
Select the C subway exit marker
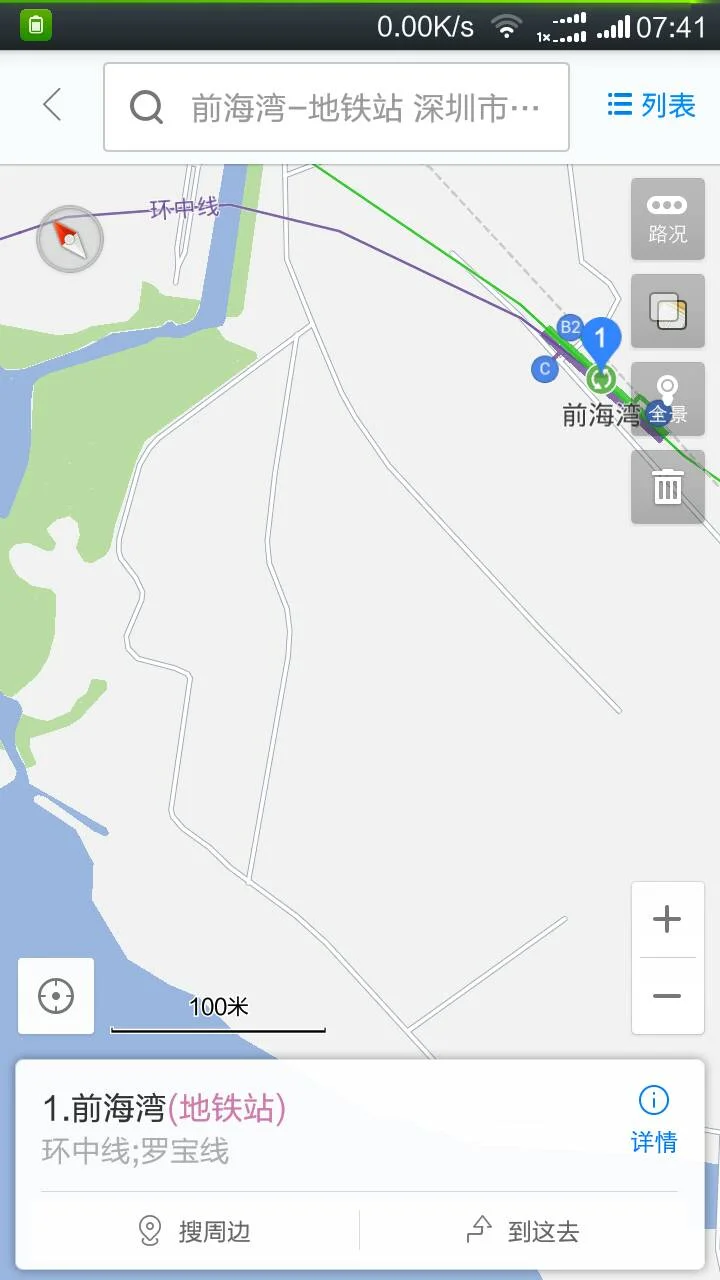pyautogui.click(x=543, y=369)
